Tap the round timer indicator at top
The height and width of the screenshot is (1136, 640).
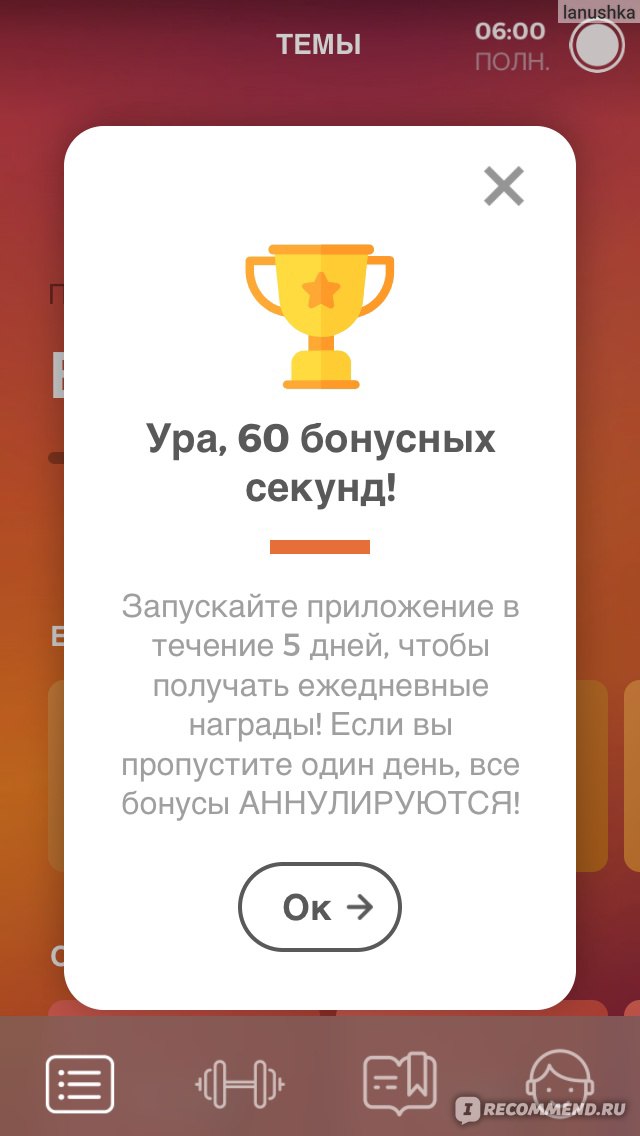tap(597, 45)
